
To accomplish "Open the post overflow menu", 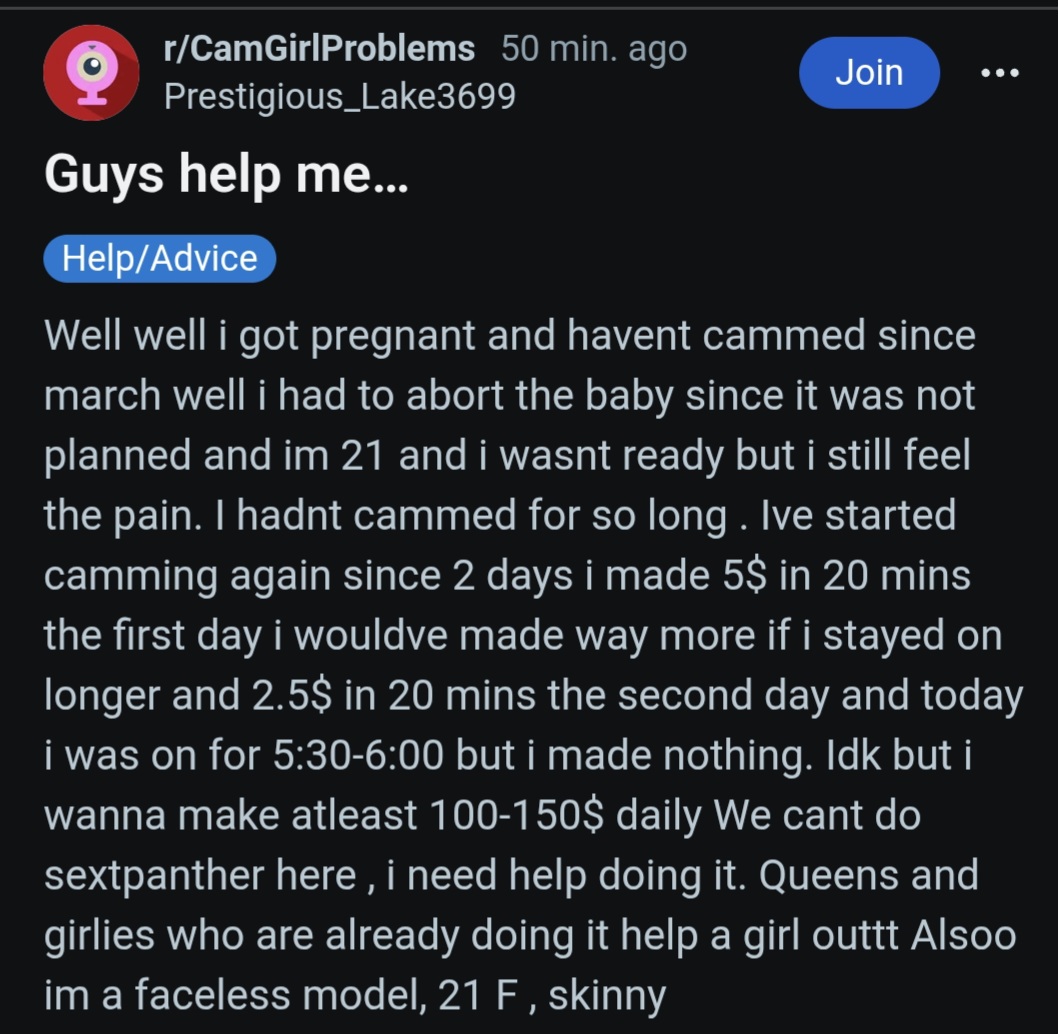I will 1000,72.
